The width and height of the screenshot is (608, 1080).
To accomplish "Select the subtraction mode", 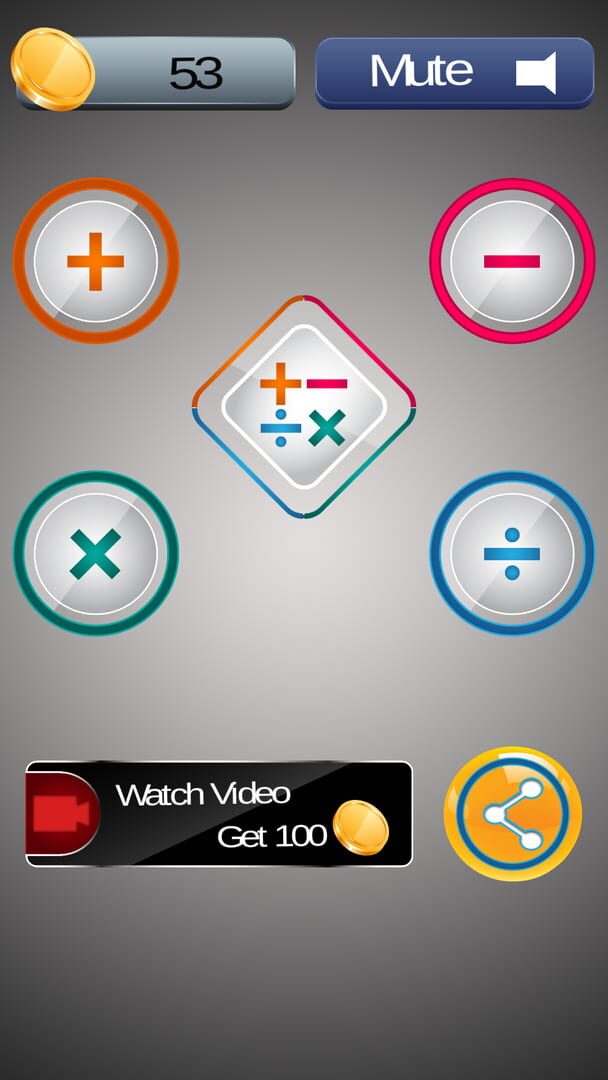I will (512, 261).
